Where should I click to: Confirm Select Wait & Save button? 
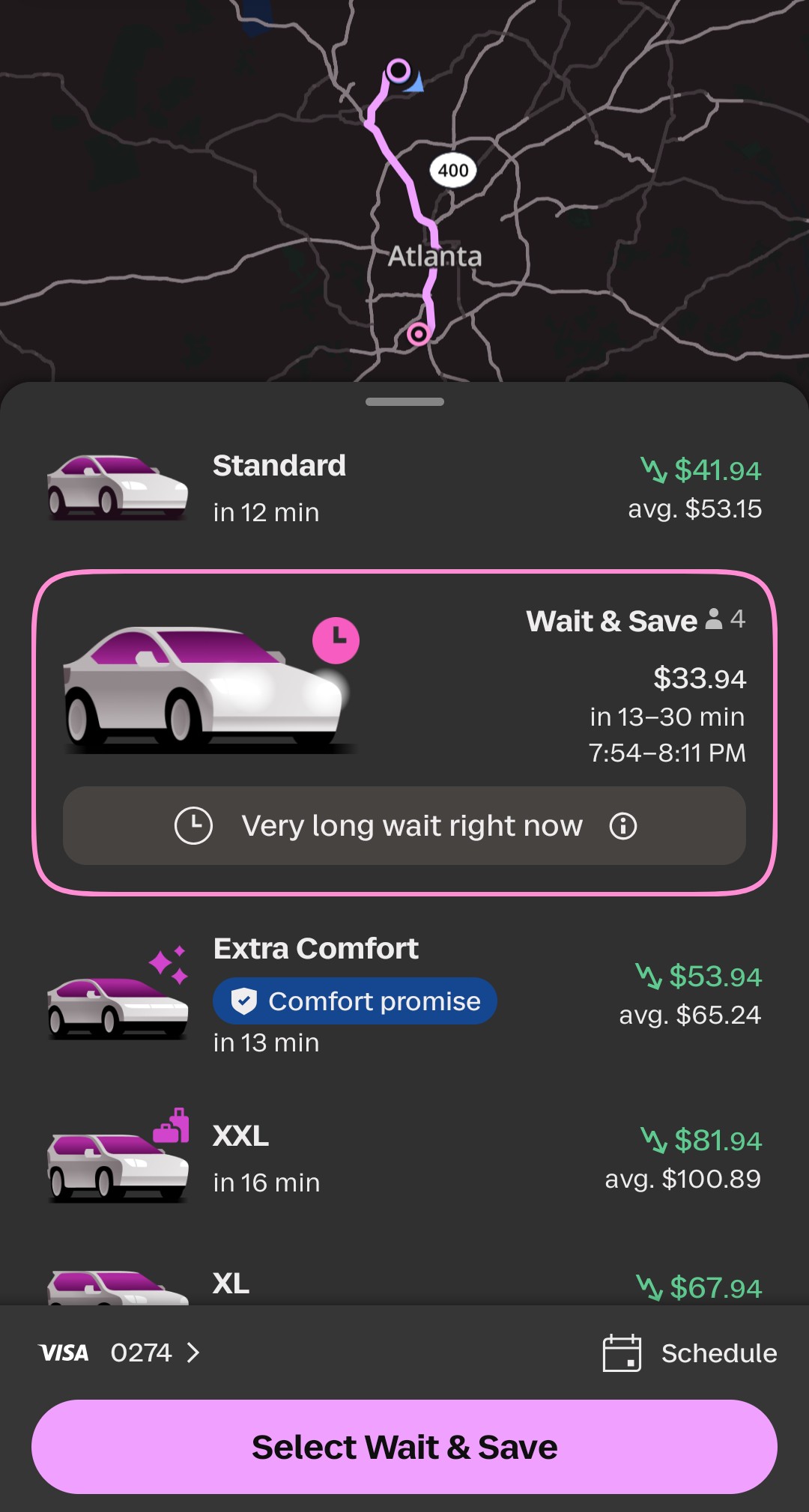(x=404, y=1447)
